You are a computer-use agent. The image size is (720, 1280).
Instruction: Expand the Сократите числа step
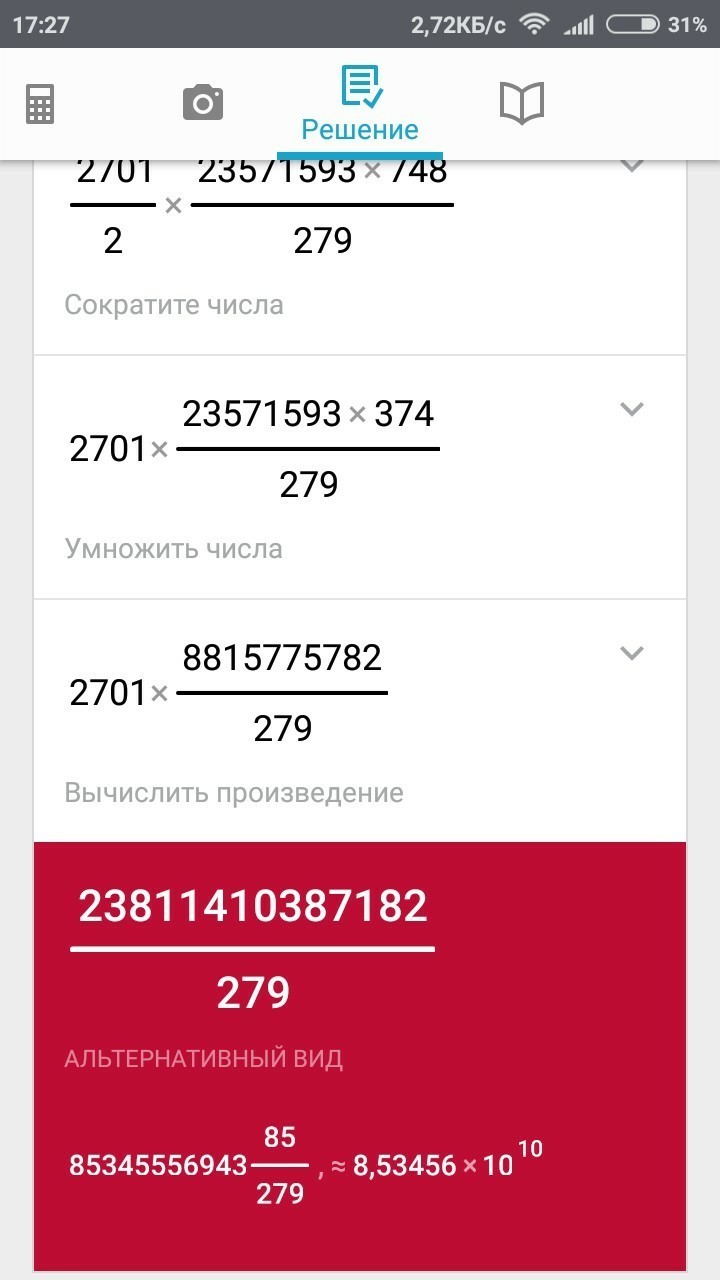(631, 166)
